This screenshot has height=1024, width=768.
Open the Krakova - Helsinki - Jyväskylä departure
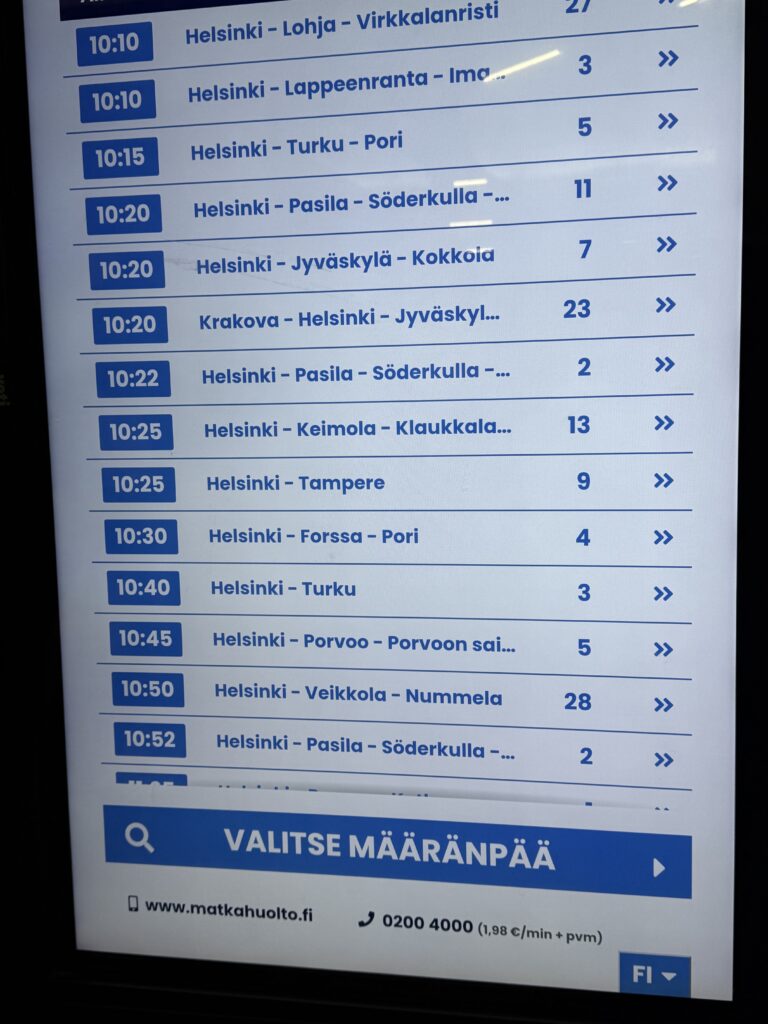[x=387, y=322]
